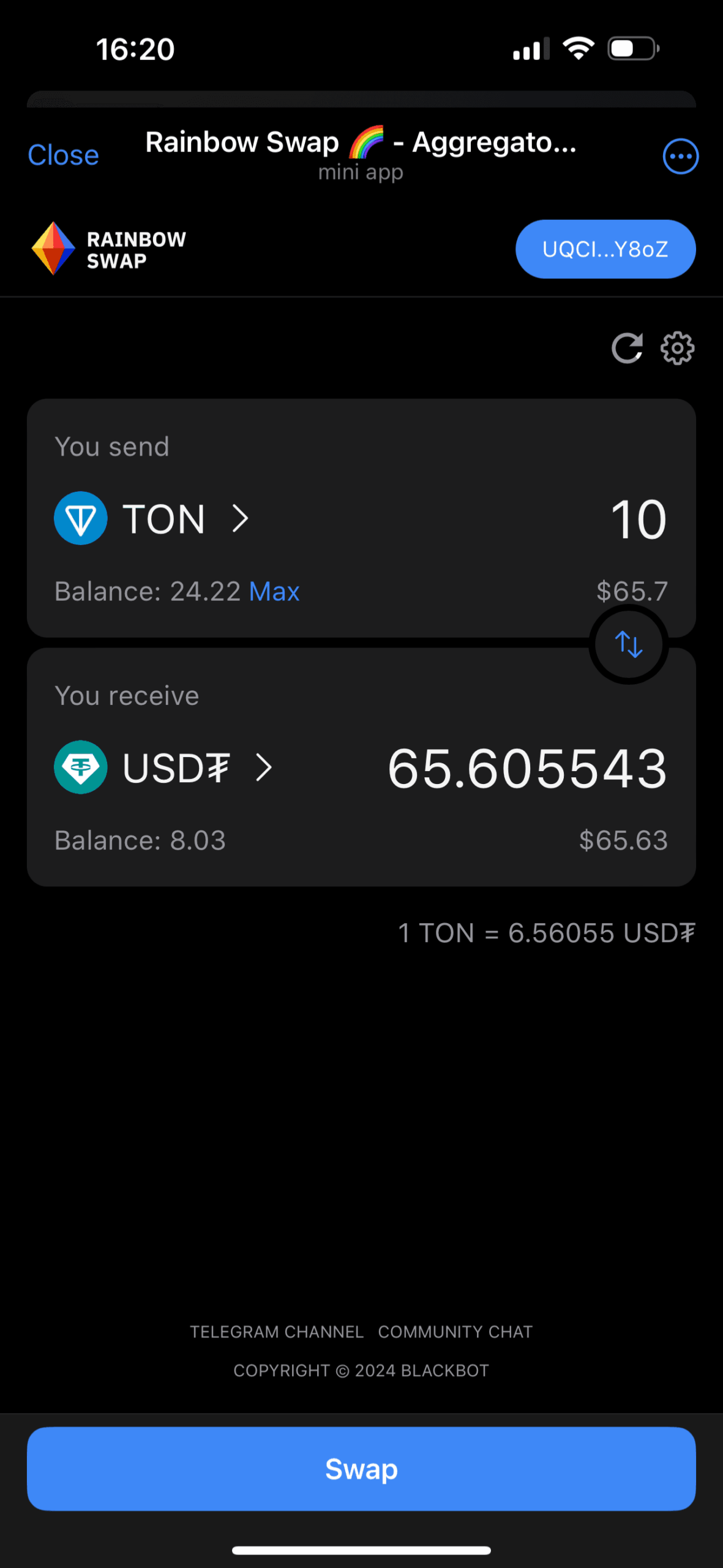Confirm with the Swap button
This screenshot has width=723, height=1568.
pyautogui.click(x=361, y=1469)
